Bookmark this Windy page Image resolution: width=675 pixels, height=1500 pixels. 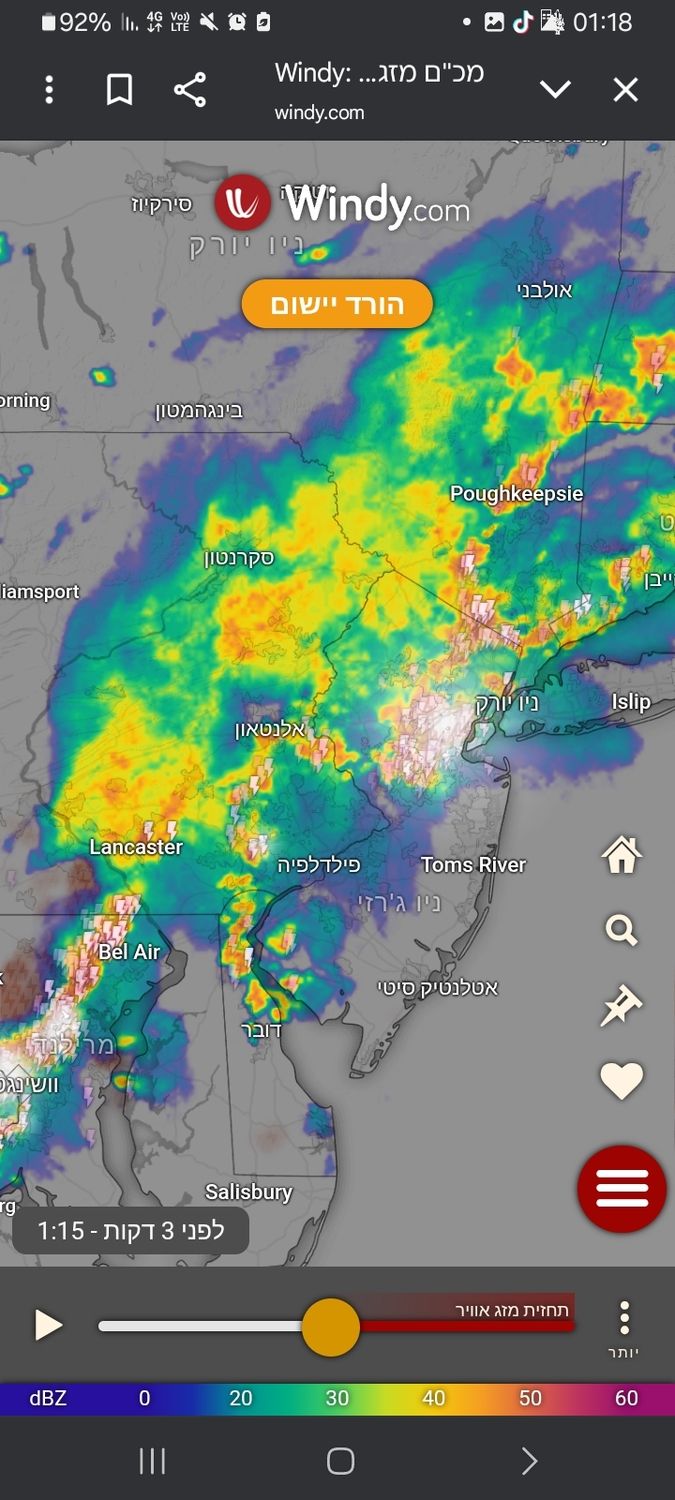(x=119, y=91)
